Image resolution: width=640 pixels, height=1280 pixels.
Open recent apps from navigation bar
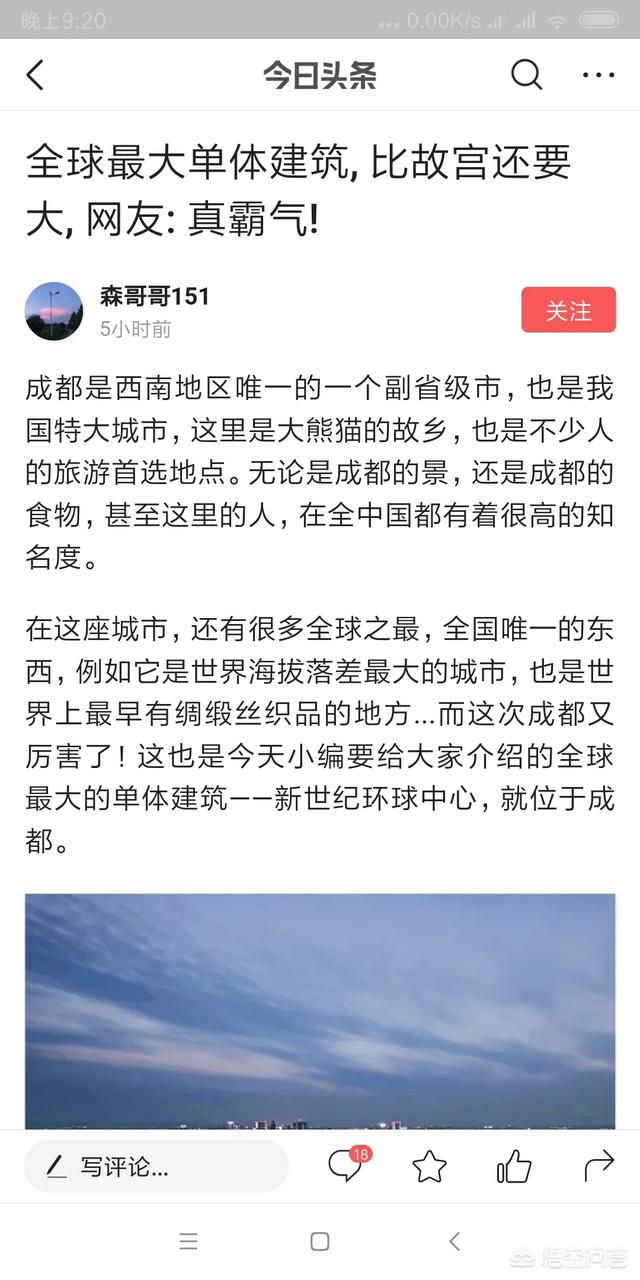point(188,1241)
